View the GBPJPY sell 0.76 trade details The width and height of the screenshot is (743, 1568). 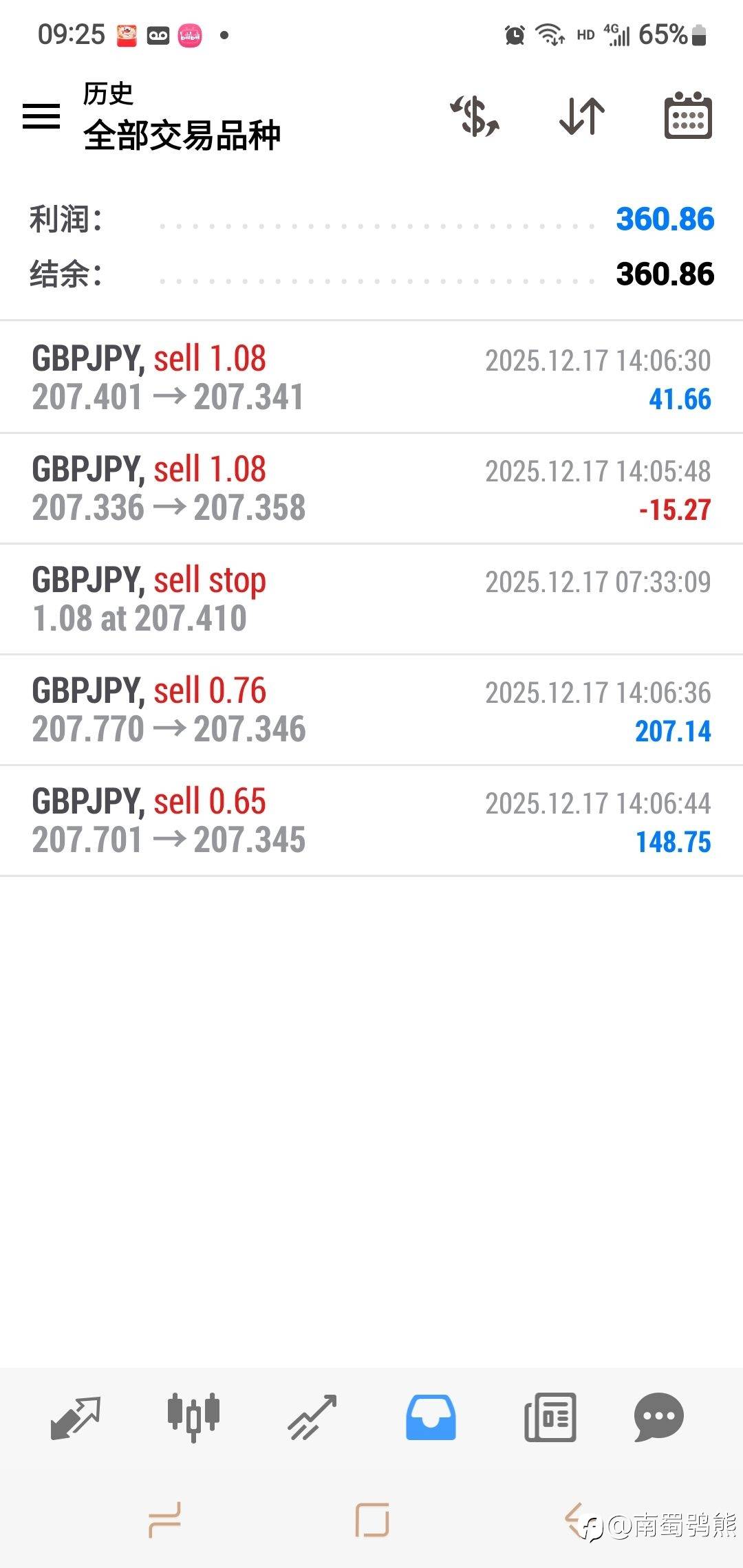(371, 710)
